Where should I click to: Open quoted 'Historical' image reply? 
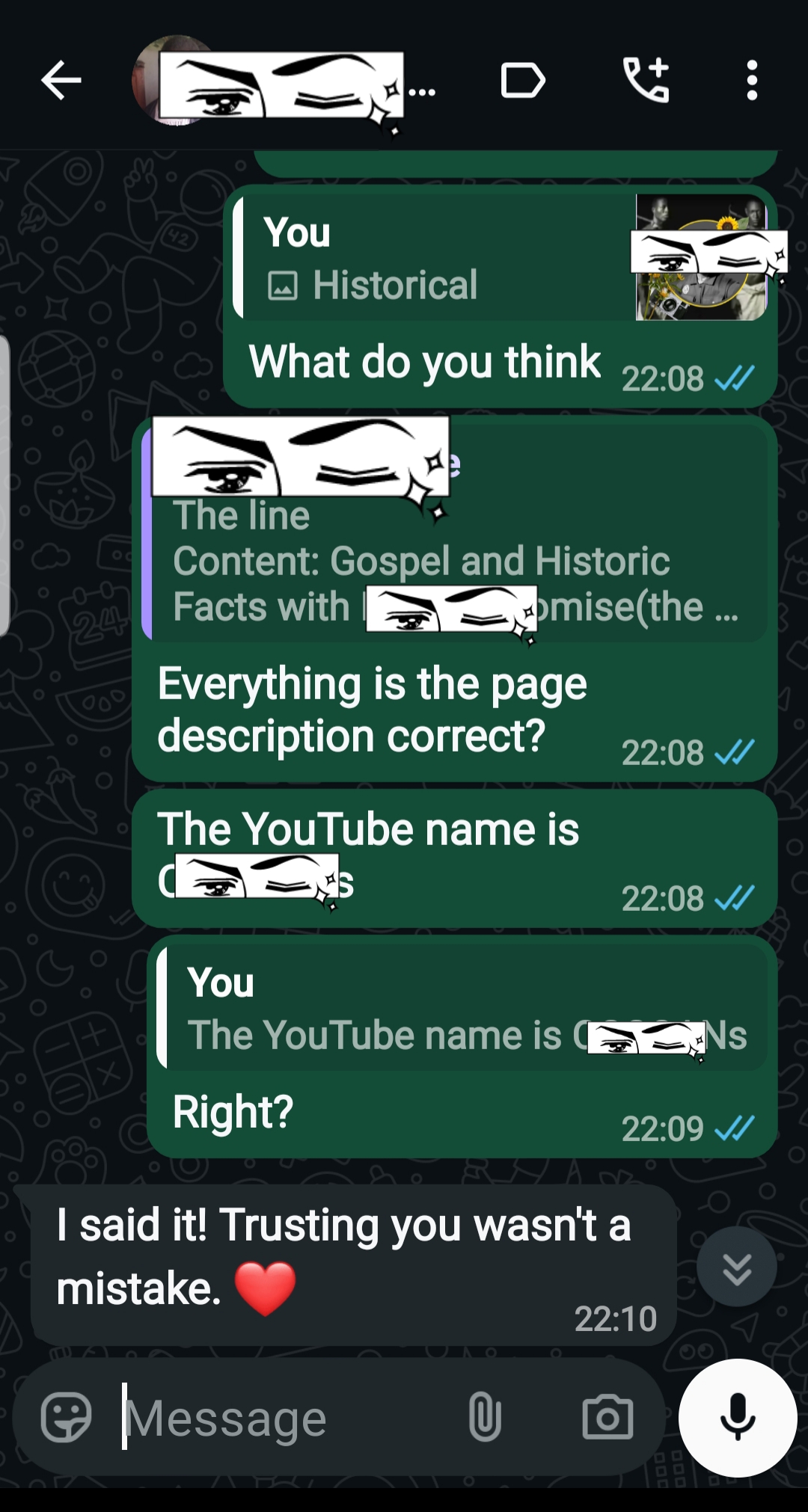point(501,257)
